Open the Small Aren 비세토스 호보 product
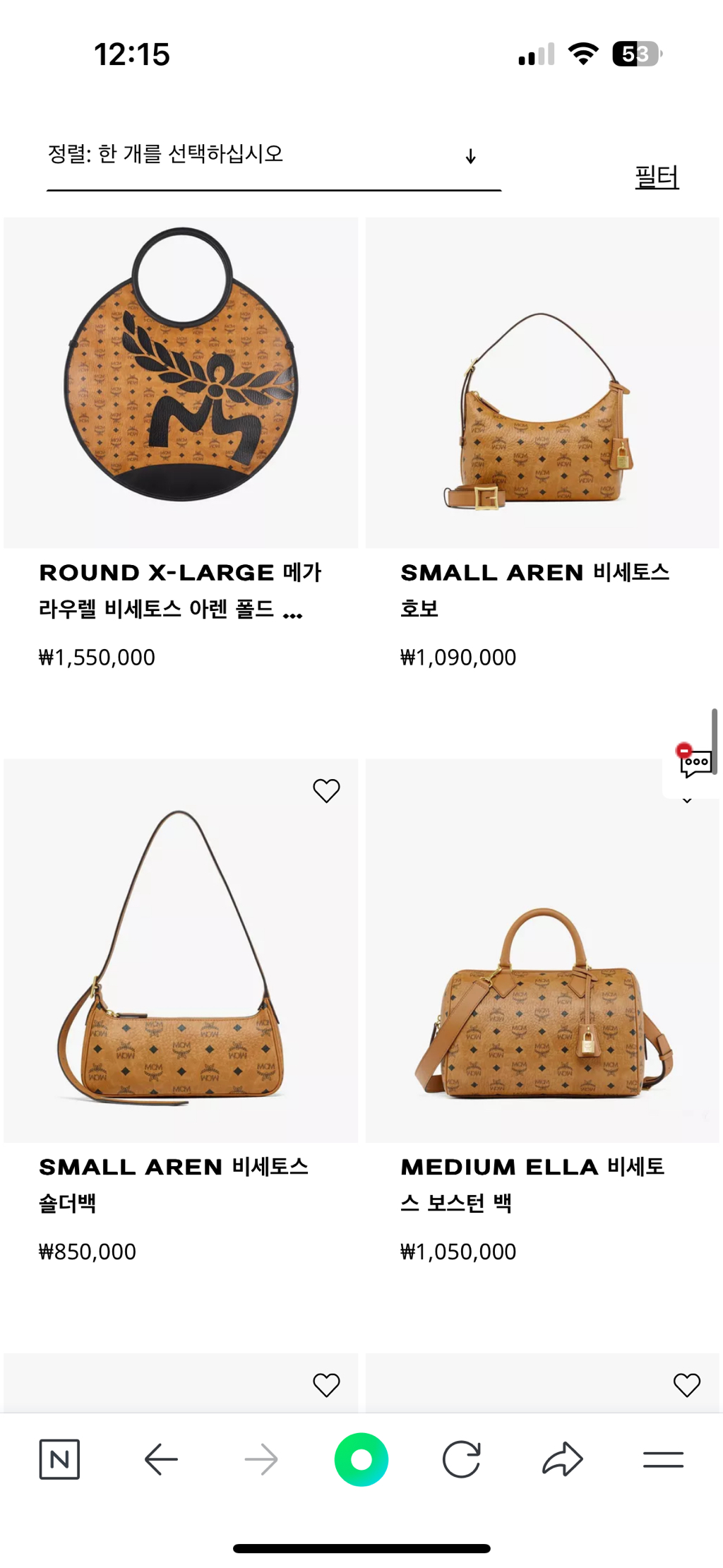The image size is (723, 1568). pyautogui.click(x=542, y=382)
